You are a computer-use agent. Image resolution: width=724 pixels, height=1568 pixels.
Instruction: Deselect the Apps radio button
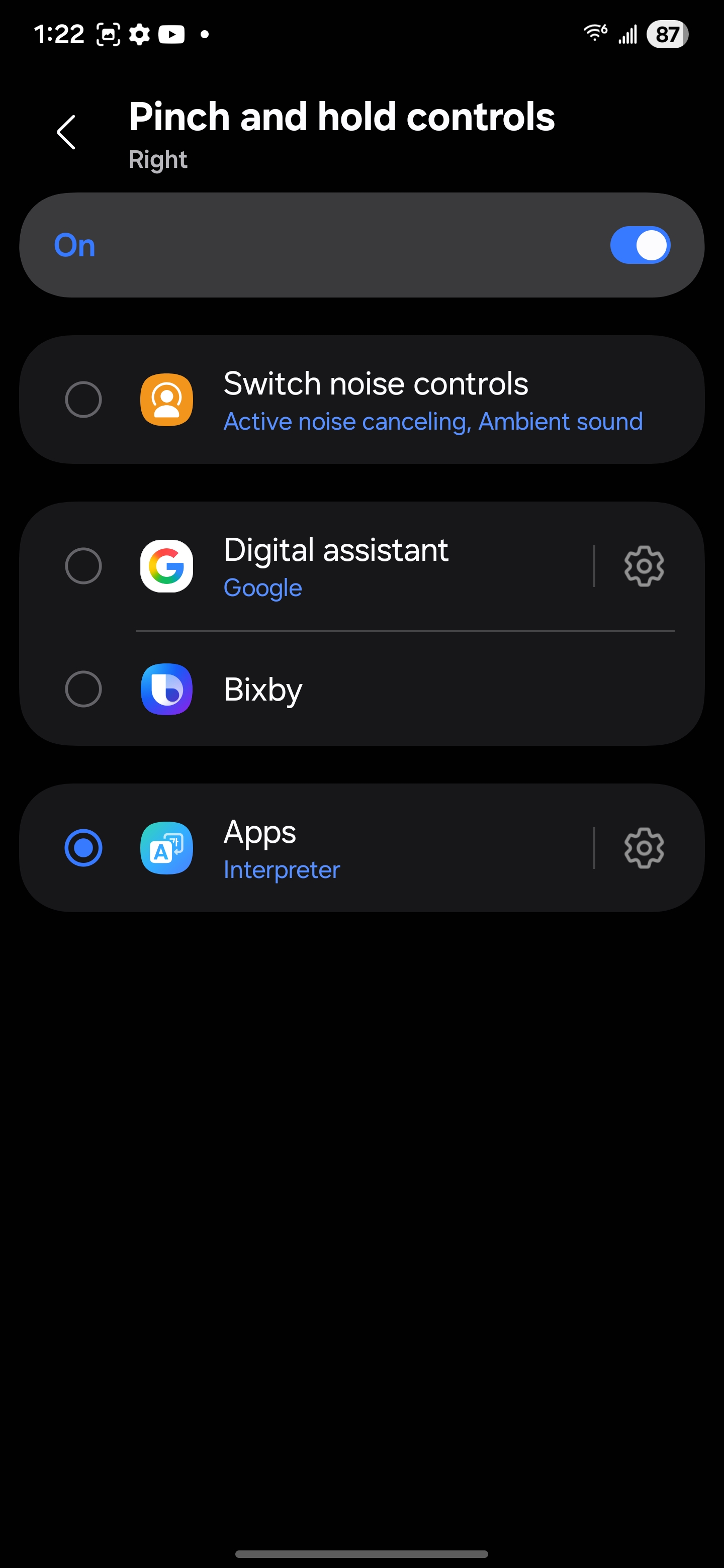(x=84, y=848)
